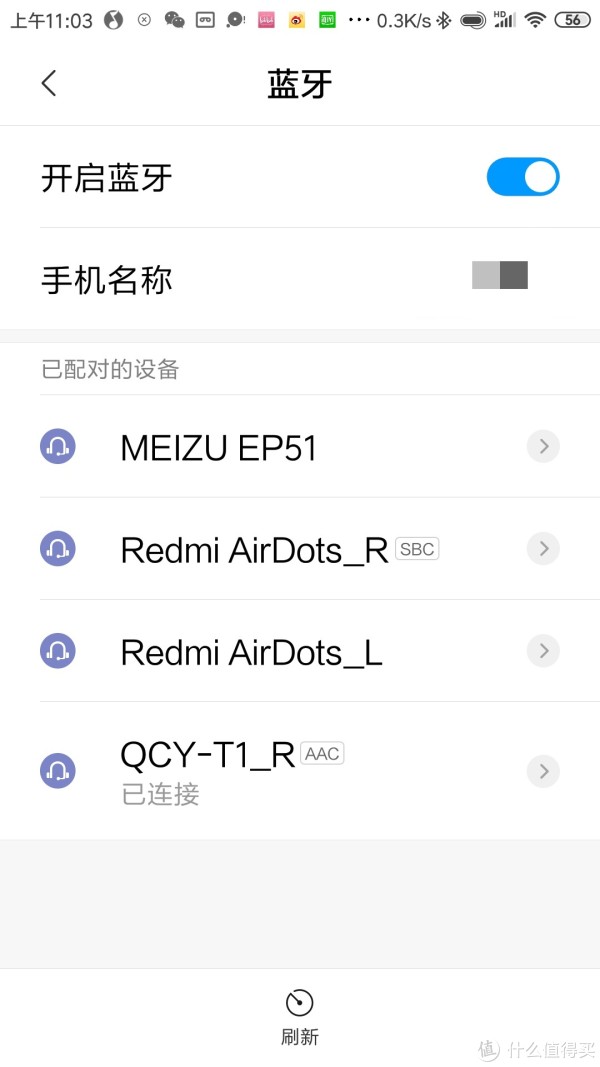Open details arrow for Redmi AirDots_R
Image resolution: width=600 pixels, height=1067 pixels.
point(543,548)
